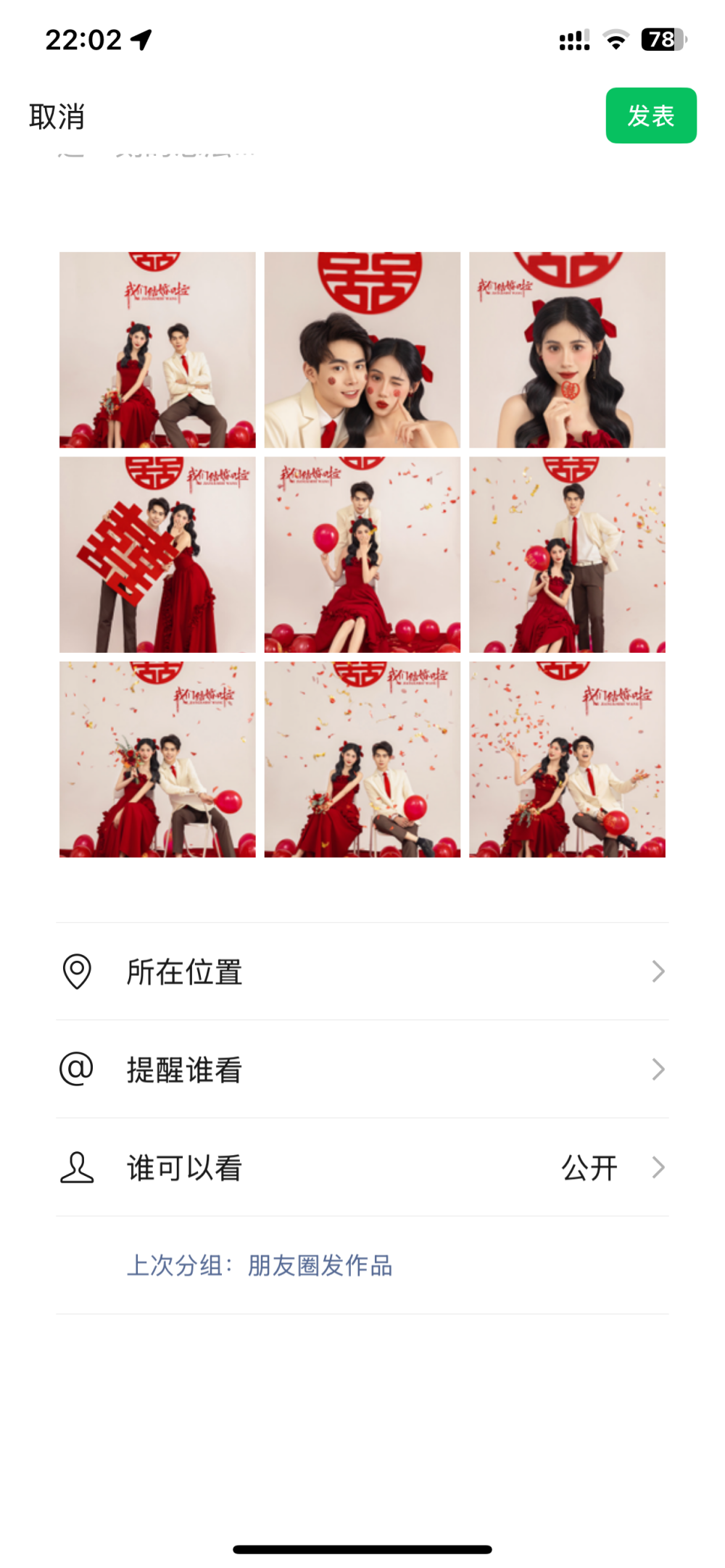Viewport: 725px width, 1568px height.
Task: Change visibility under 谁可以看
Action: pyautogui.click(x=362, y=1167)
